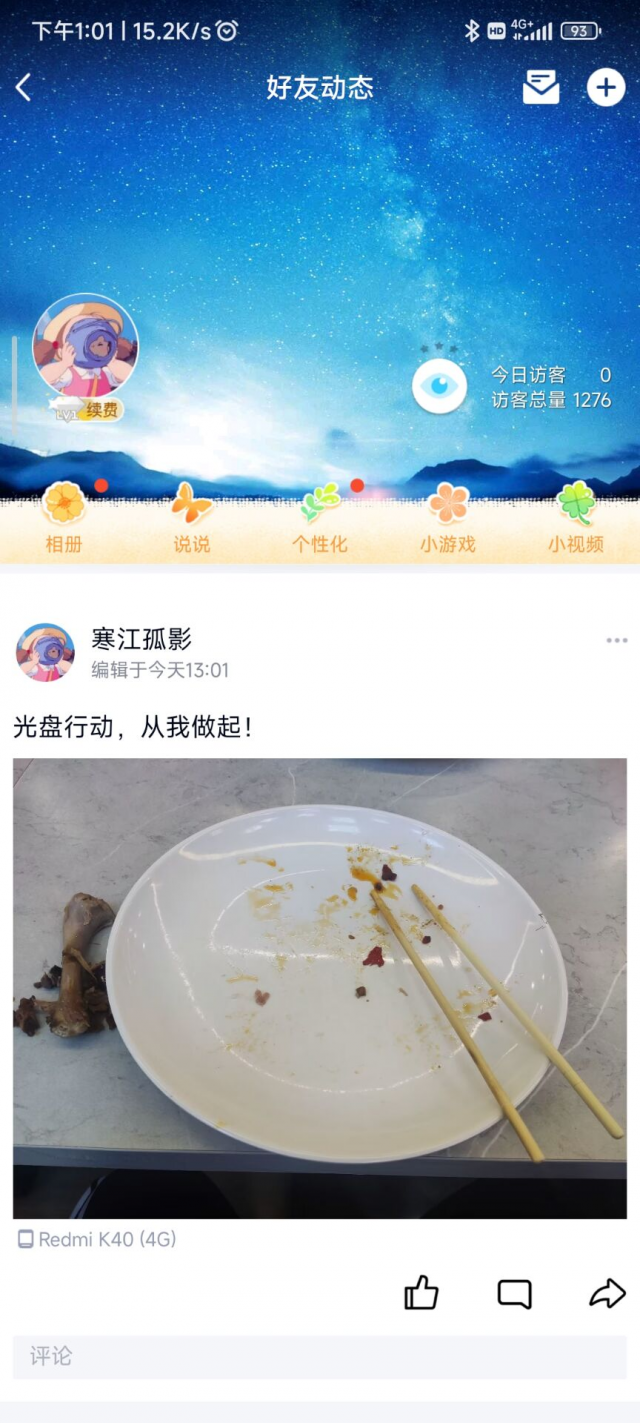Open more options for 寒江孤影's post
640x1423 pixels.
tap(616, 641)
